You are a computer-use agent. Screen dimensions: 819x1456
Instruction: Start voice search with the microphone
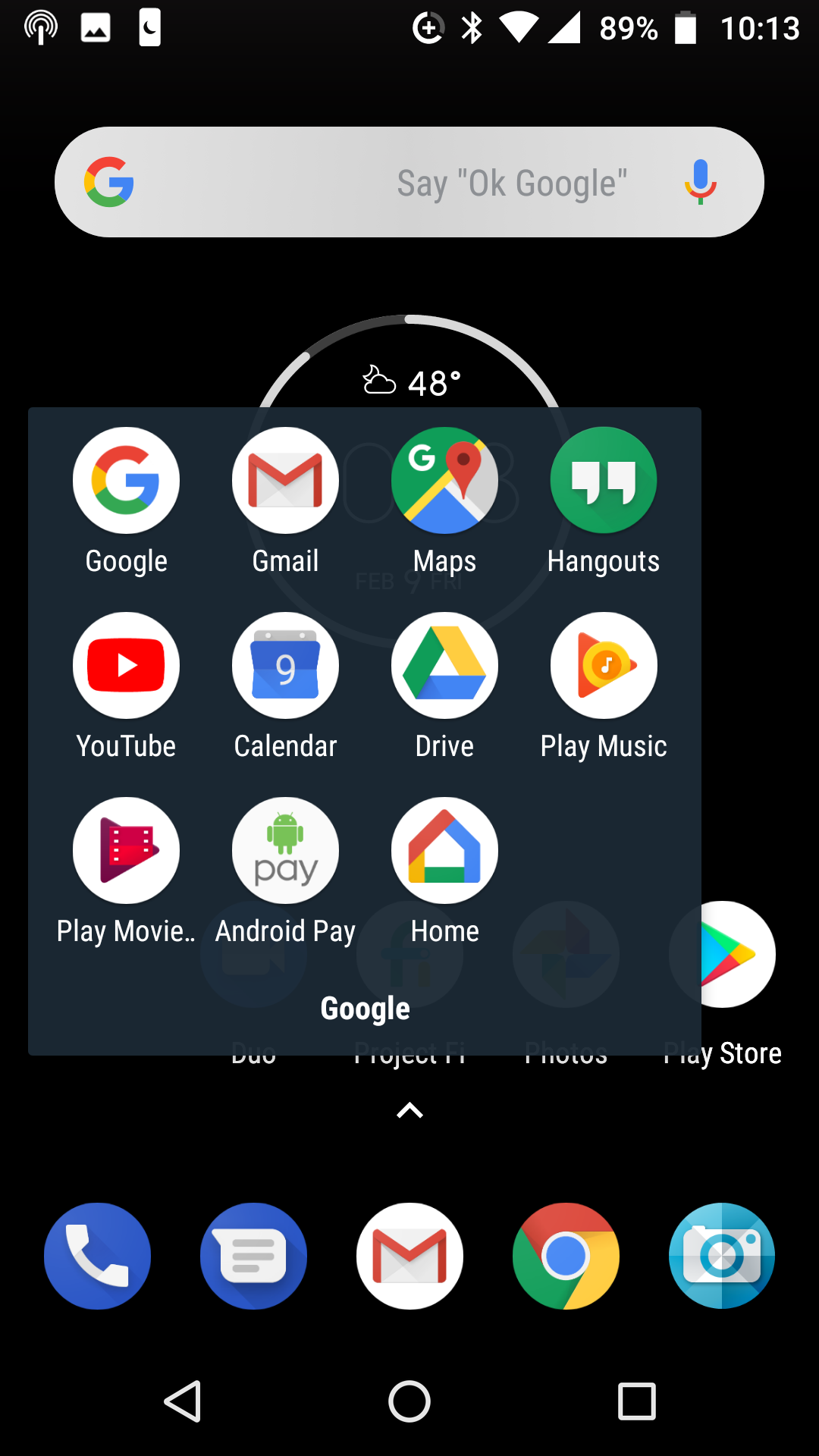coord(700,182)
